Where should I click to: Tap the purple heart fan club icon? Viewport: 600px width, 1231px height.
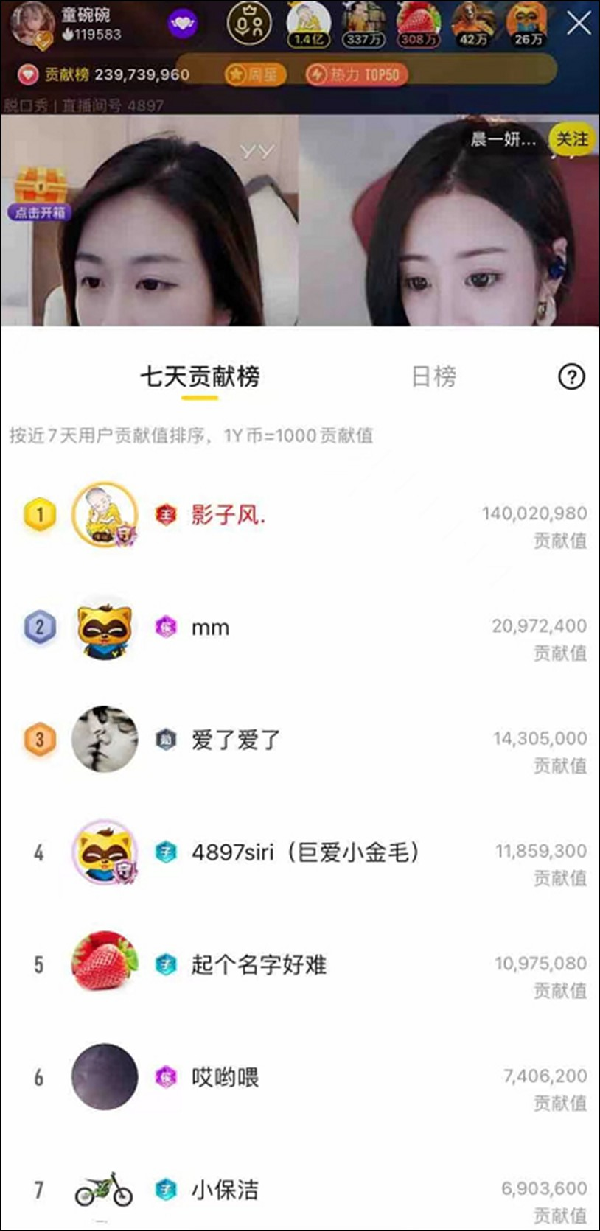click(181, 23)
